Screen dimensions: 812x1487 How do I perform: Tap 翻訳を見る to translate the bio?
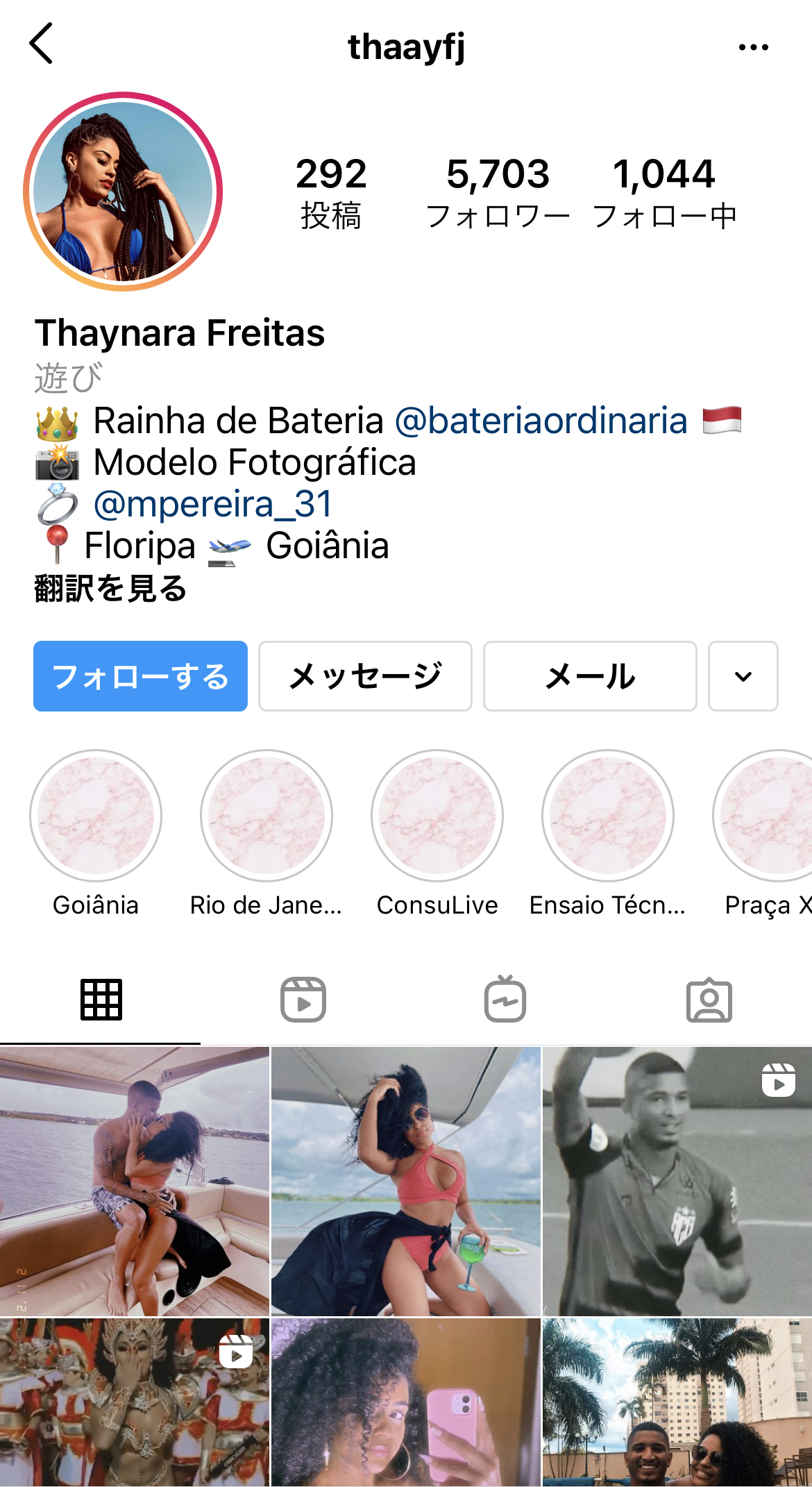pyautogui.click(x=111, y=589)
